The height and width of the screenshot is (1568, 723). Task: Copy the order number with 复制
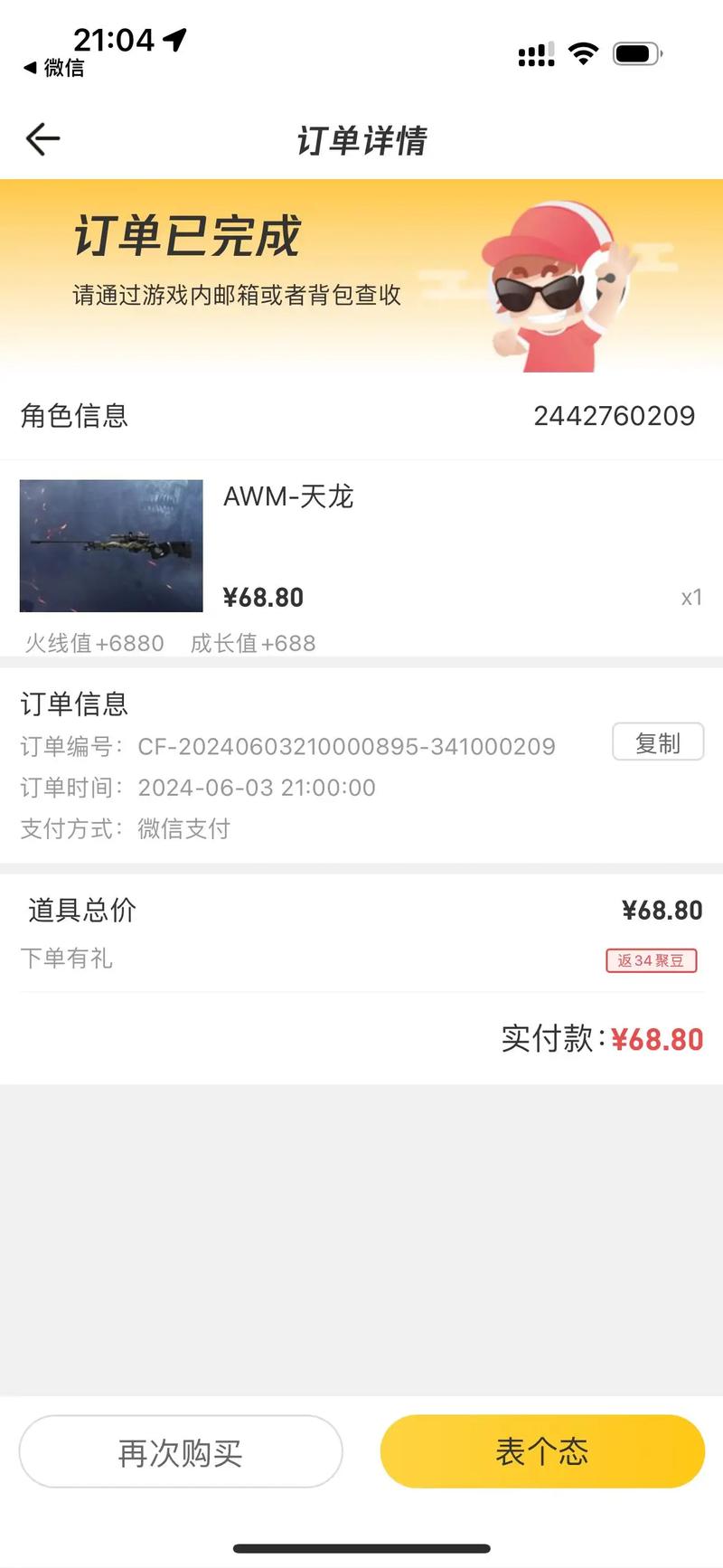point(657,742)
